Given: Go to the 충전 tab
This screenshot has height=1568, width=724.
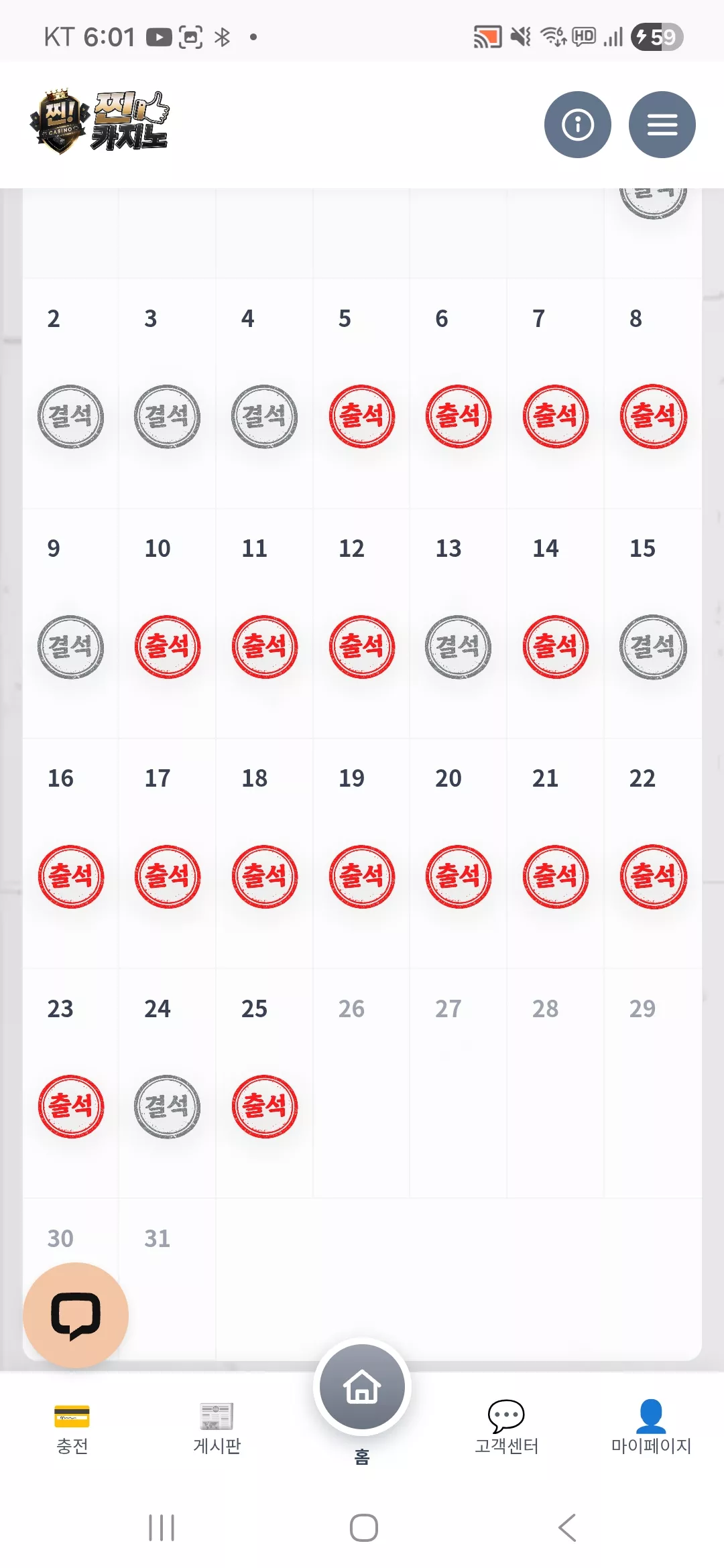Looking at the screenshot, I should [72, 1429].
